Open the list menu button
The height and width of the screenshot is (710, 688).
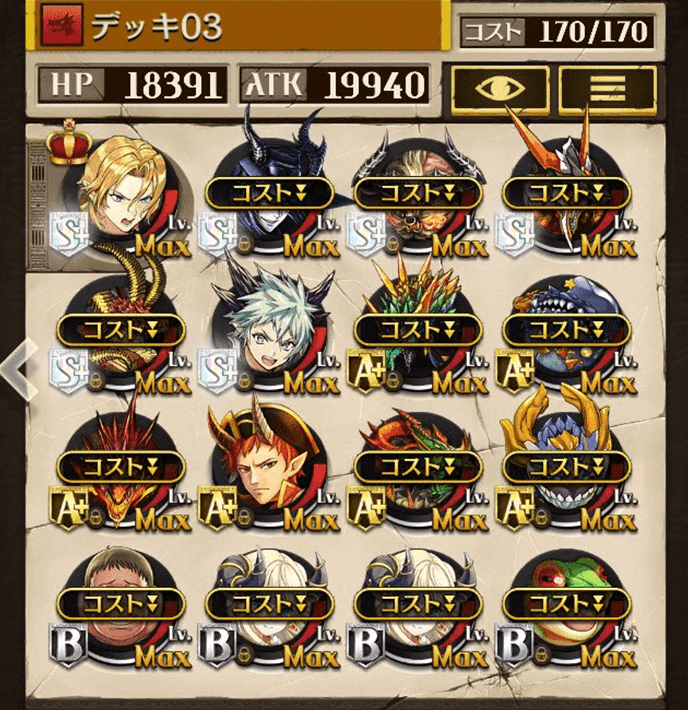(x=607, y=88)
